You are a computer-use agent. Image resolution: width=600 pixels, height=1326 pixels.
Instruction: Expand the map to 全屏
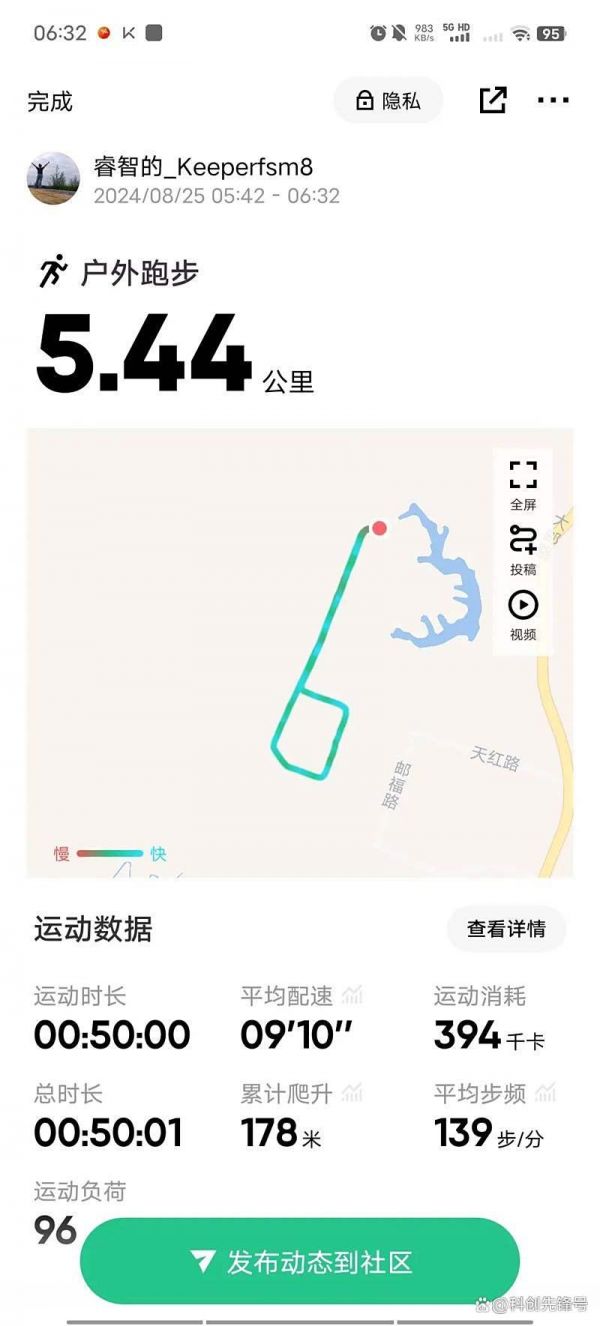(523, 484)
